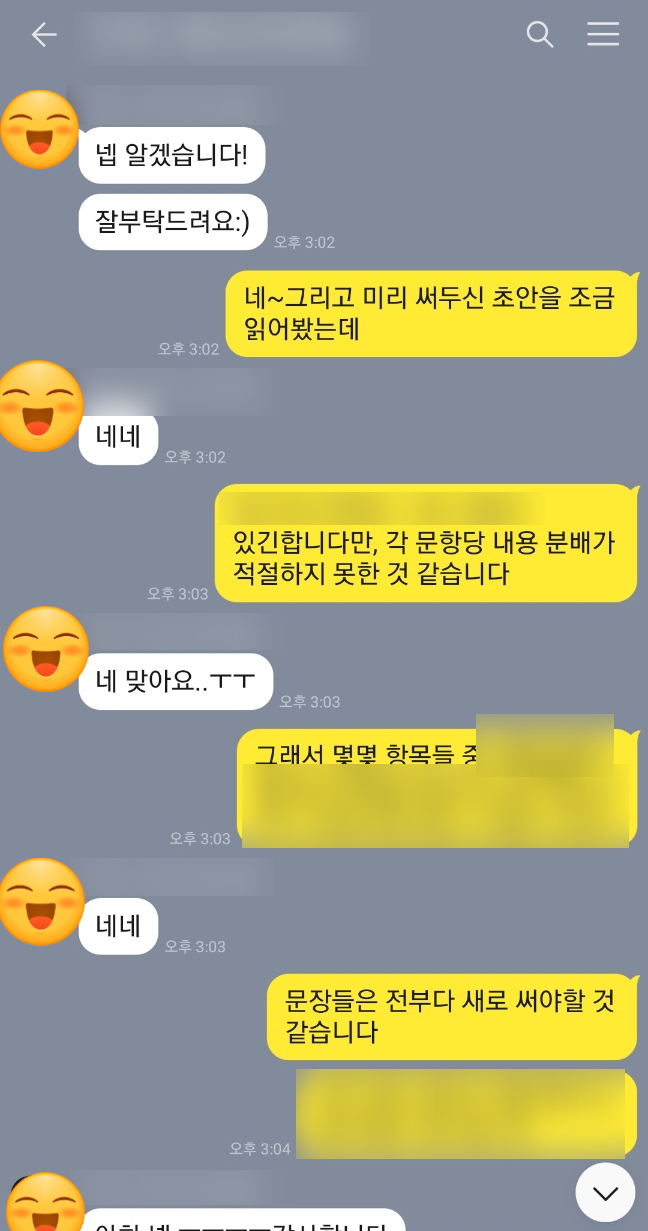Search within this chat

click(540, 35)
